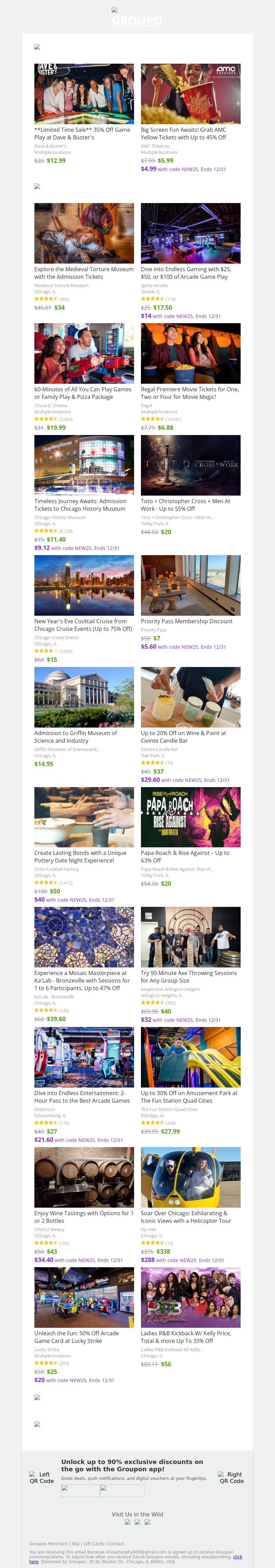Open the 90-Minute Axe Throwing deal
Viewport: 275px width, 1568px height.
pyautogui.click(x=190, y=937)
